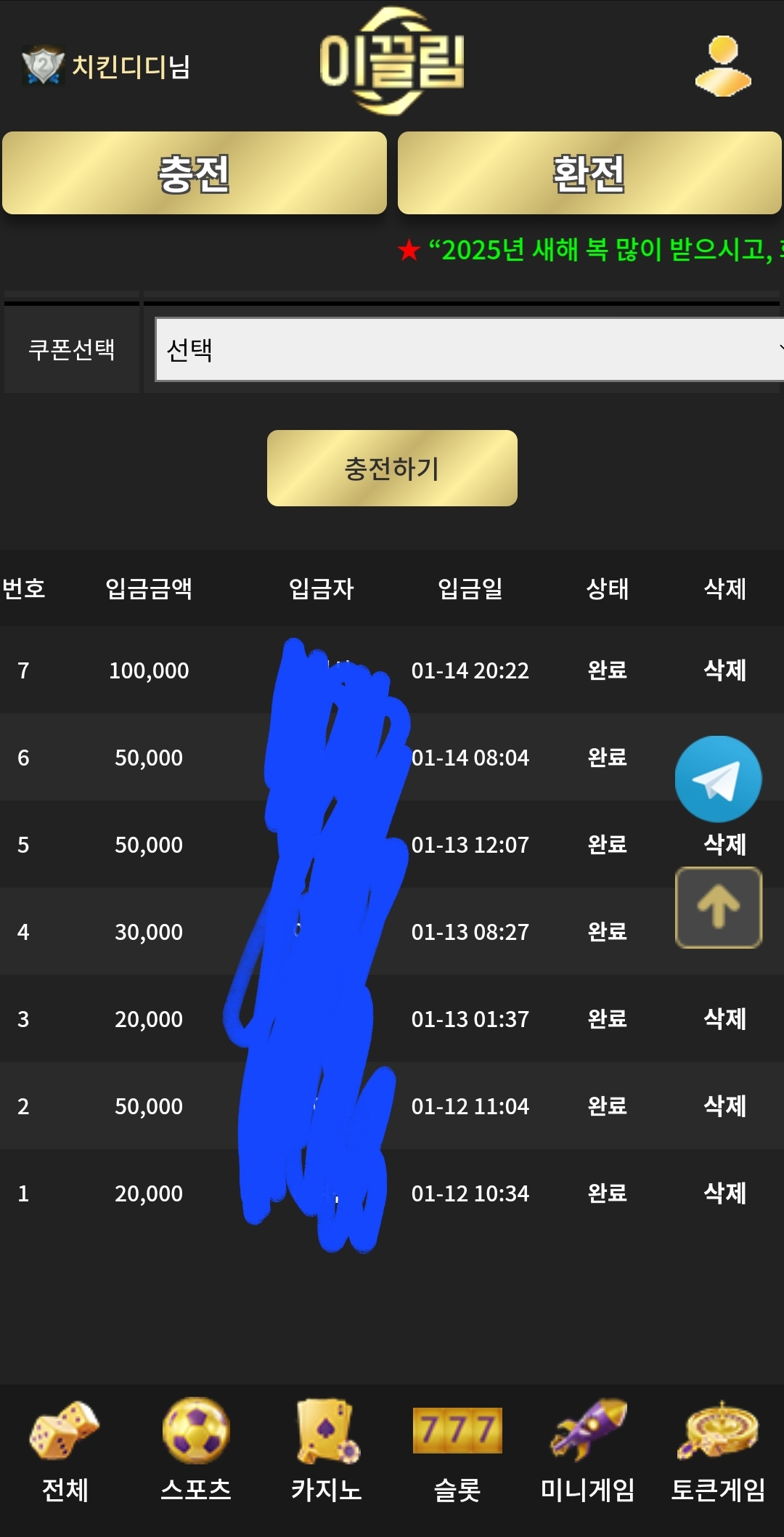Tap the 충전 deposit button
Image resolution: width=784 pixels, height=1537 pixels.
tap(194, 173)
